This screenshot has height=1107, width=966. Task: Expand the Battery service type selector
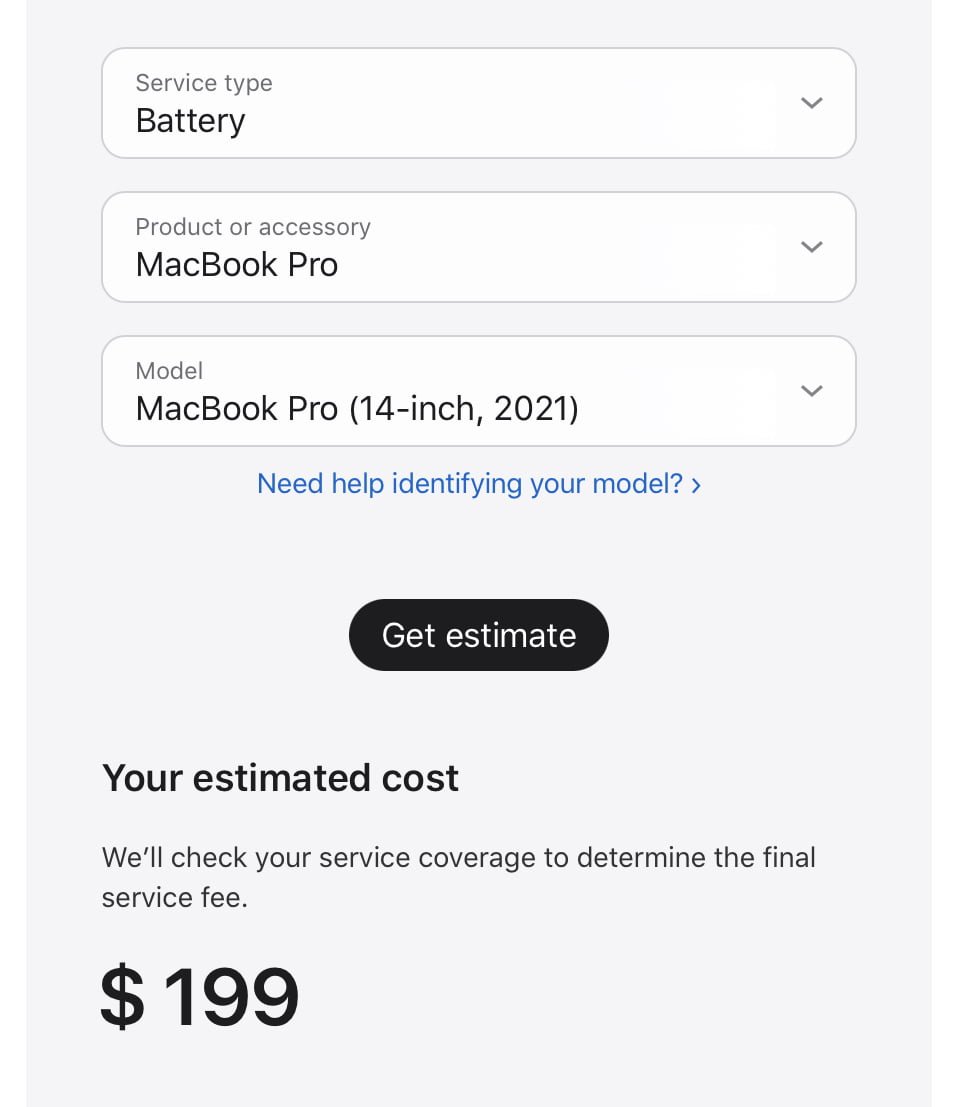(x=478, y=102)
